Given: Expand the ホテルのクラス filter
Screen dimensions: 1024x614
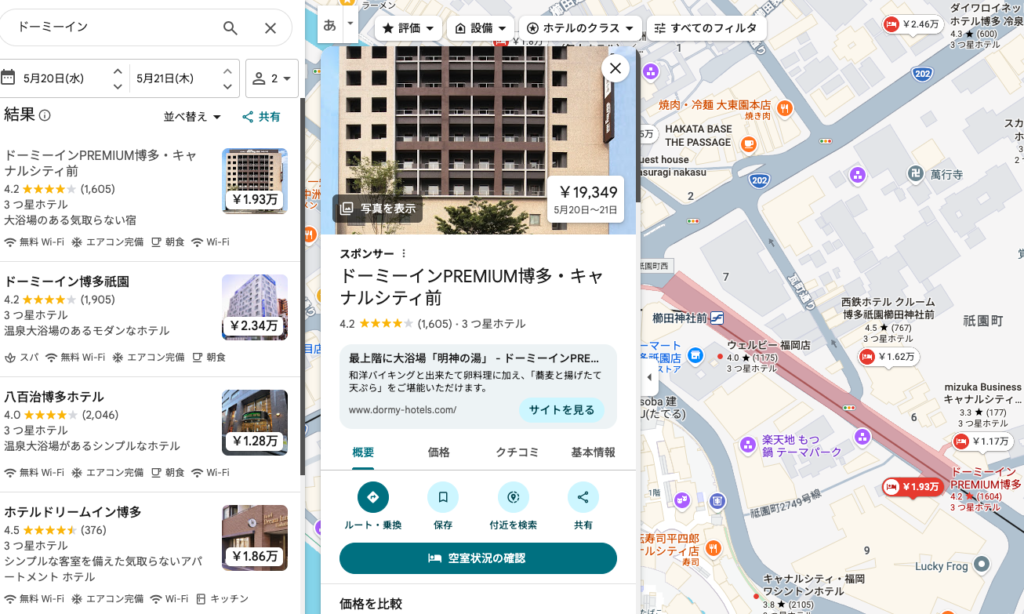Looking at the screenshot, I should [580, 28].
